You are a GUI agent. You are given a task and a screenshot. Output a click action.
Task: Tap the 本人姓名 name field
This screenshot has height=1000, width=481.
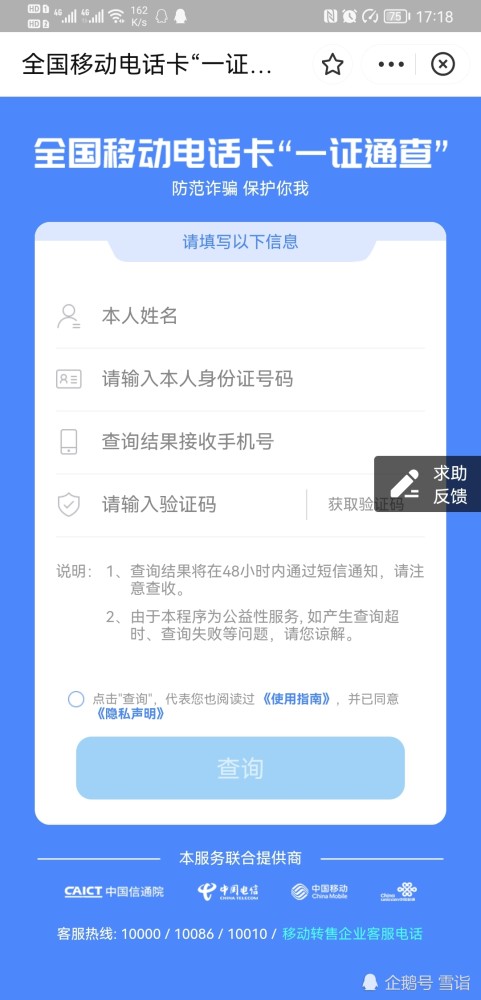pyautogui.click(x=240, y=316)
